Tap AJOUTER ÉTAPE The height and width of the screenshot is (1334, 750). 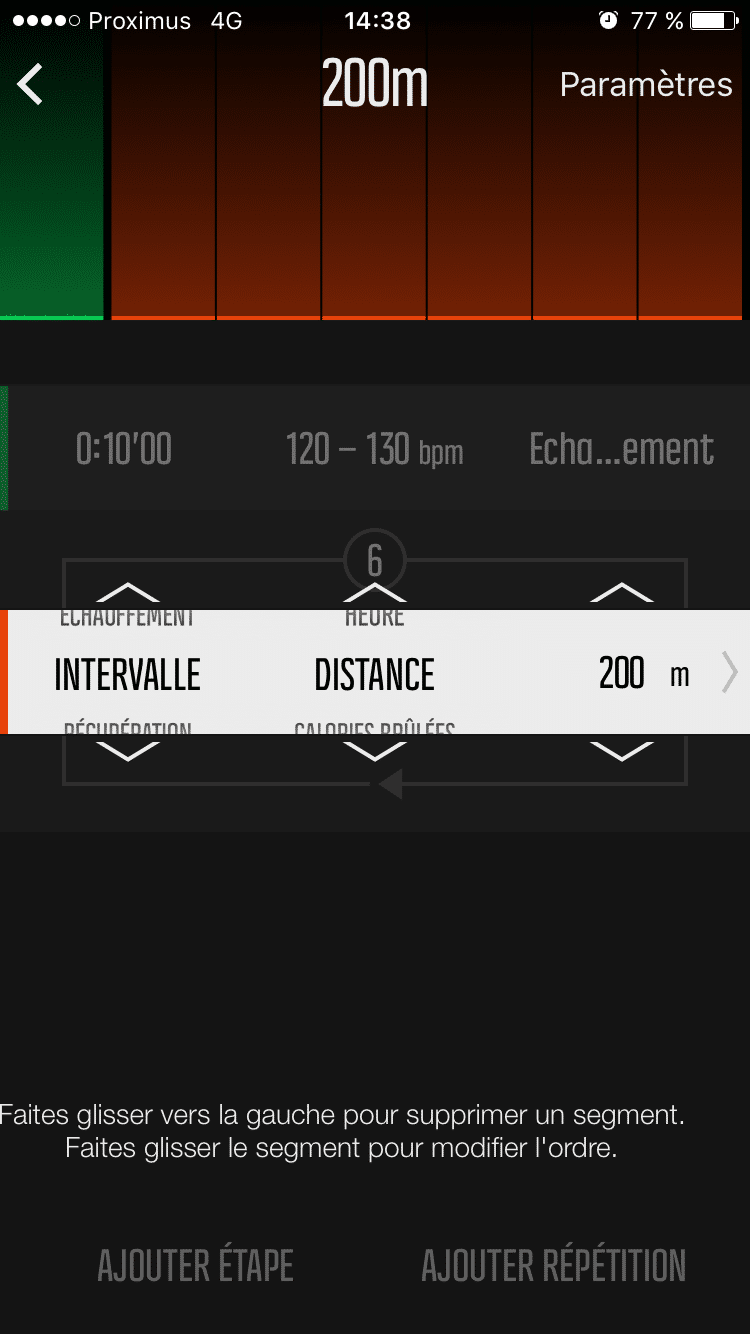196,1265
